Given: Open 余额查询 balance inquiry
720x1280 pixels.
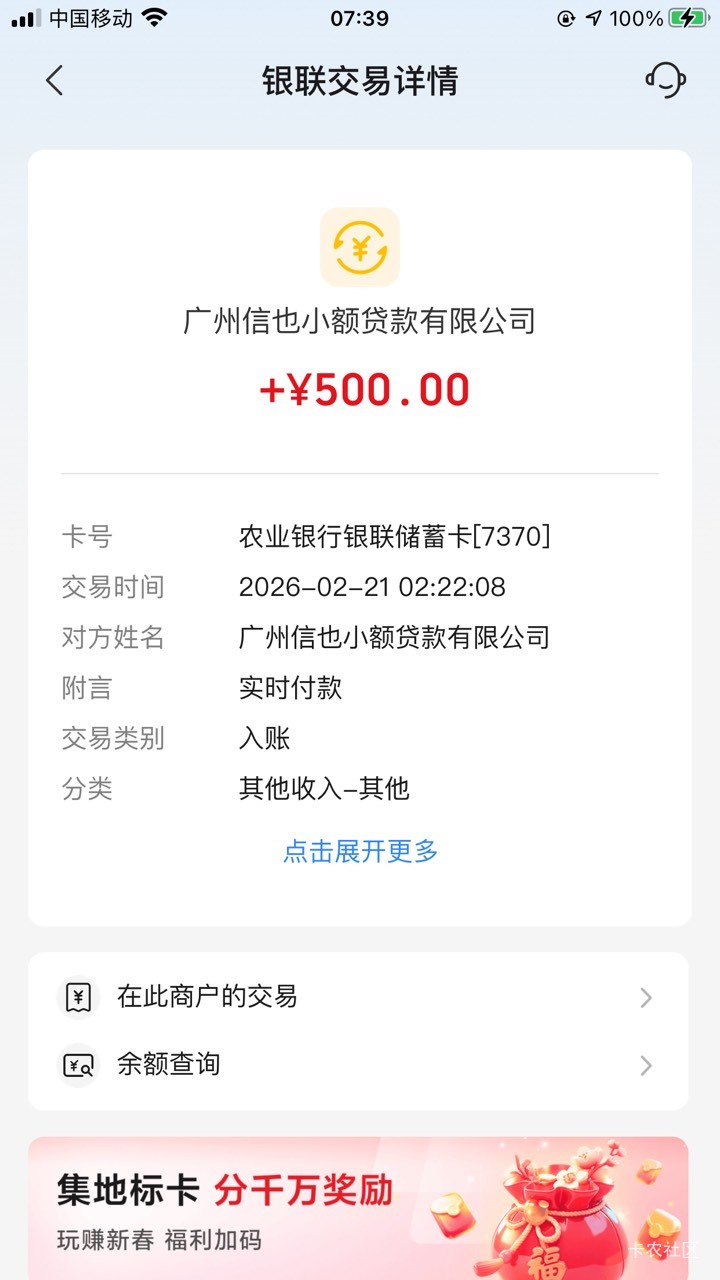Looking at the screenshot, I should tap(360, 1065).
